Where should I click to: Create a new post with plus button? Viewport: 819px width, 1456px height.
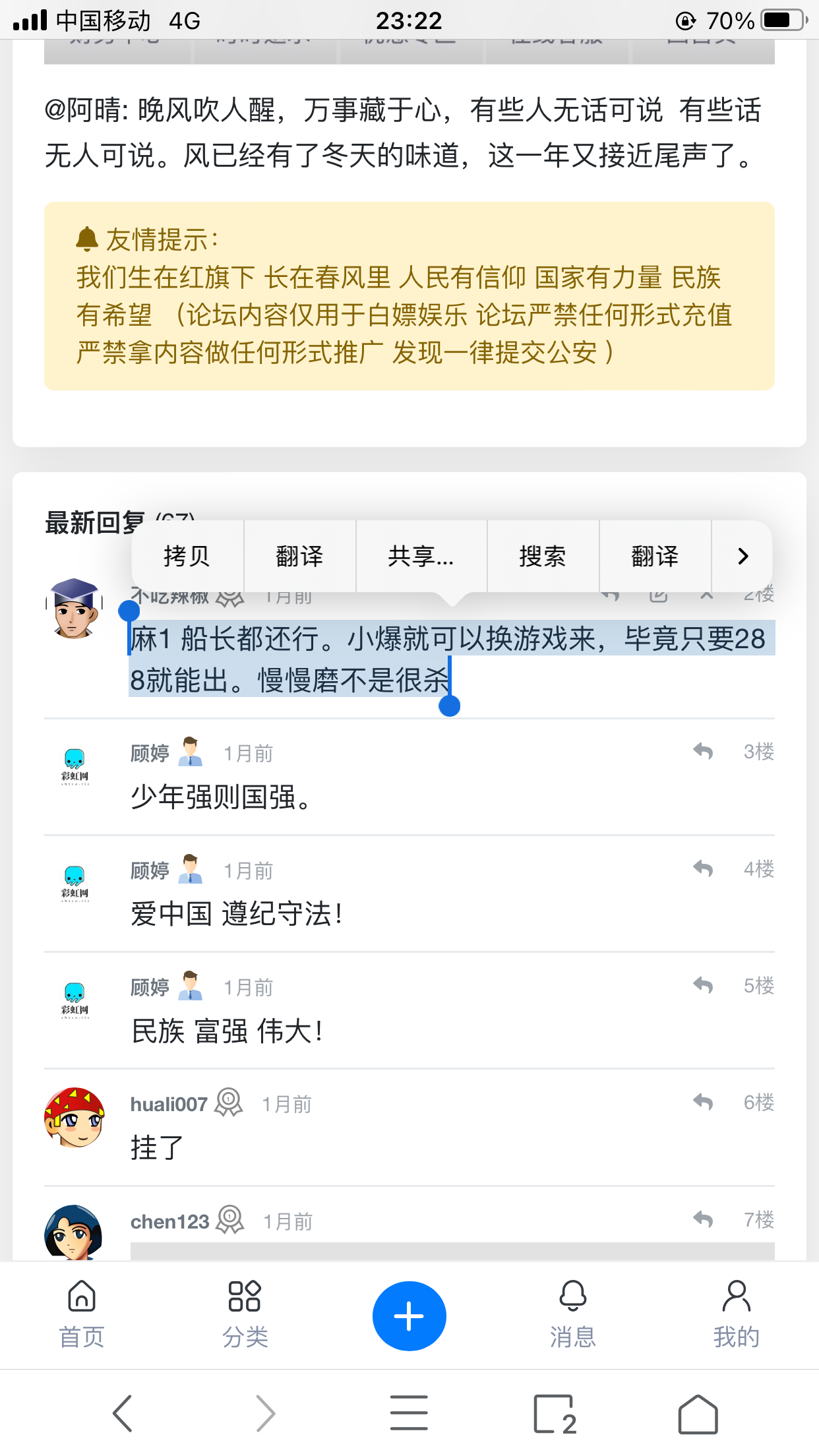click(409, 1316)
